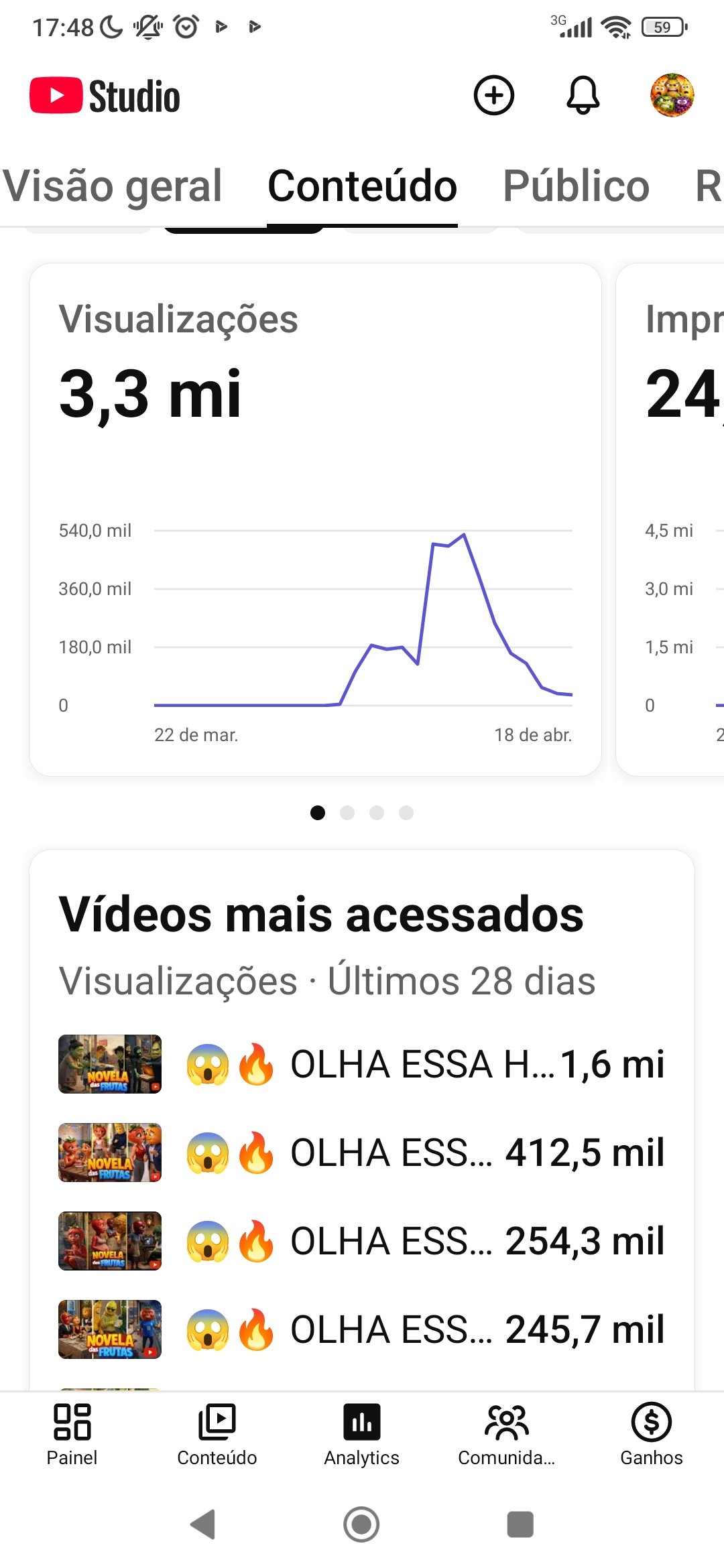Open the video with 245,7 mil views
The height and width of the screenshot is (1568, 724).
[x=362, y=1329]
